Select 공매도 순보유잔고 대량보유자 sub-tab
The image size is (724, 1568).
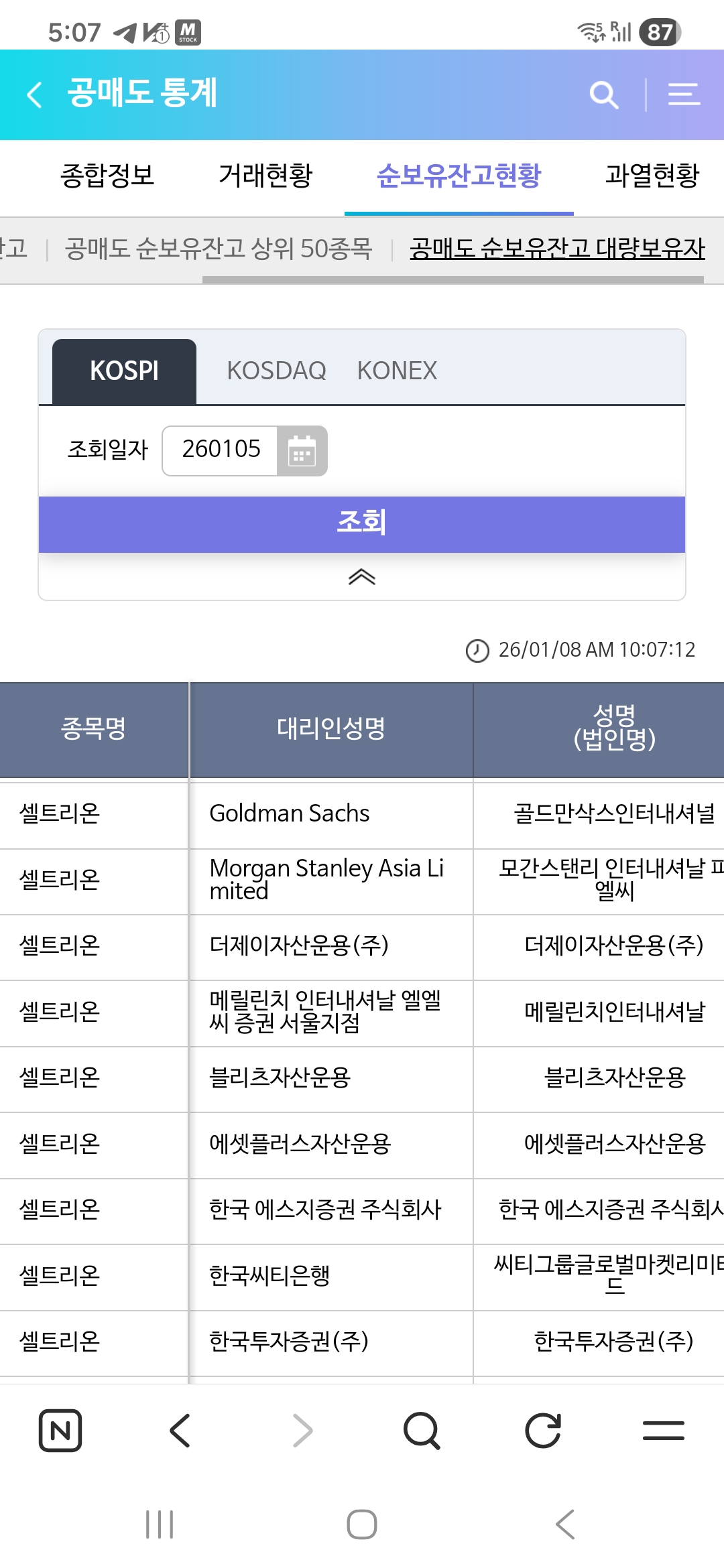click(558, 249)
